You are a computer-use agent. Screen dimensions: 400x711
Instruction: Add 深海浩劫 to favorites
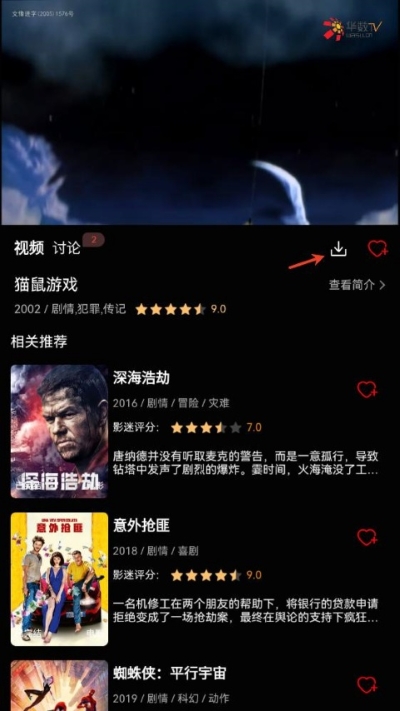point(367,389)
